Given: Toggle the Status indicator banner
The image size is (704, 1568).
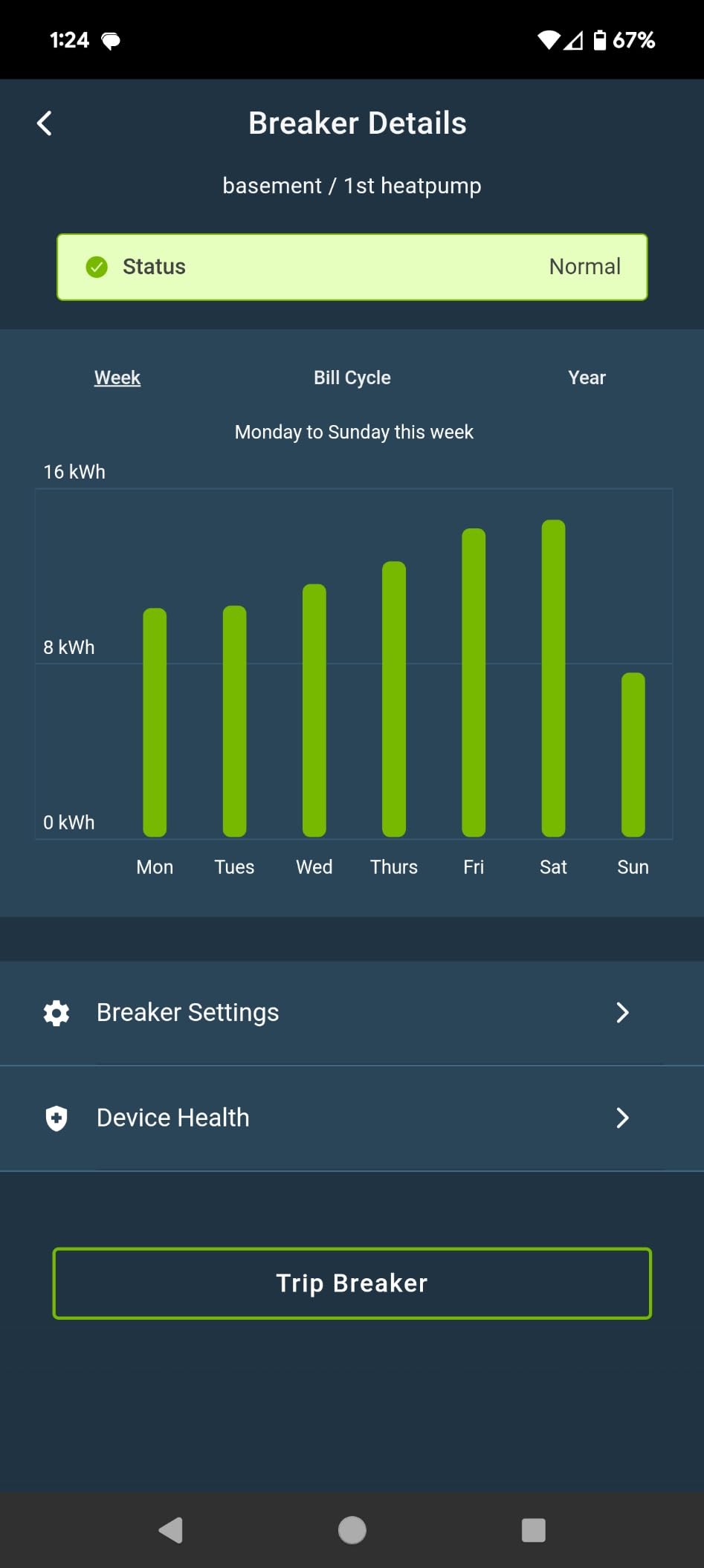Looking at the screenshot, I should click(x=352, y=267).
